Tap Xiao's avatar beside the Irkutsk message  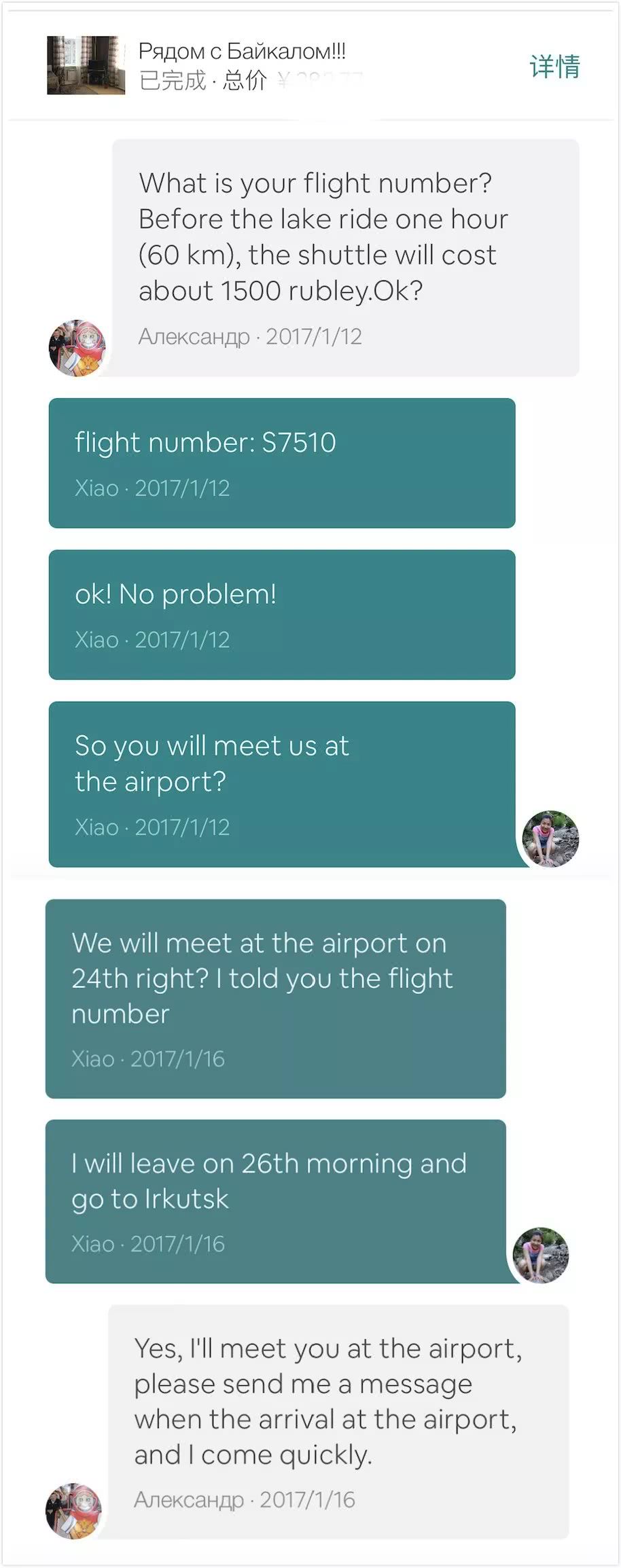tap(540, 1255)
